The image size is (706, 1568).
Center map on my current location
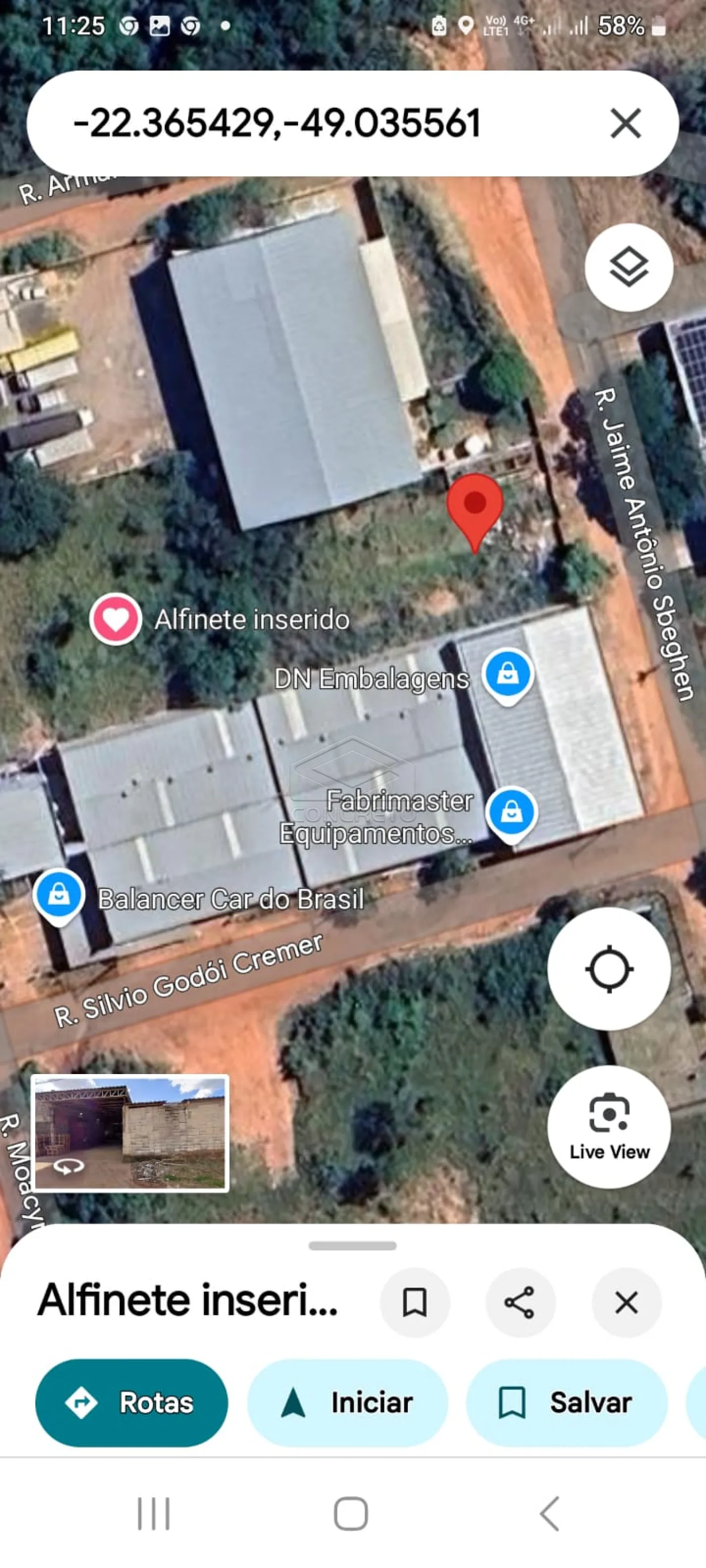(609, 968)
